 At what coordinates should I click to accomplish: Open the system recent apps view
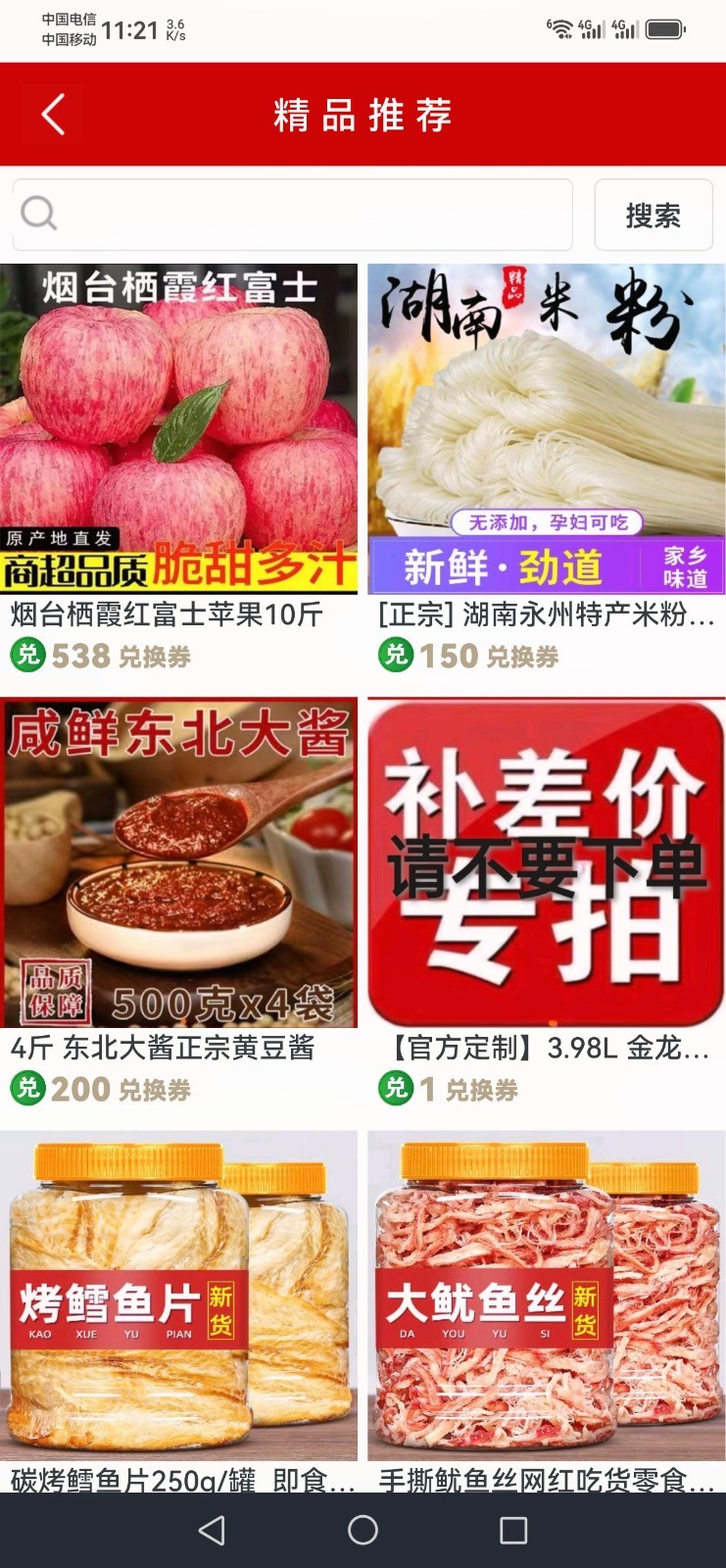coord(513,1530)
